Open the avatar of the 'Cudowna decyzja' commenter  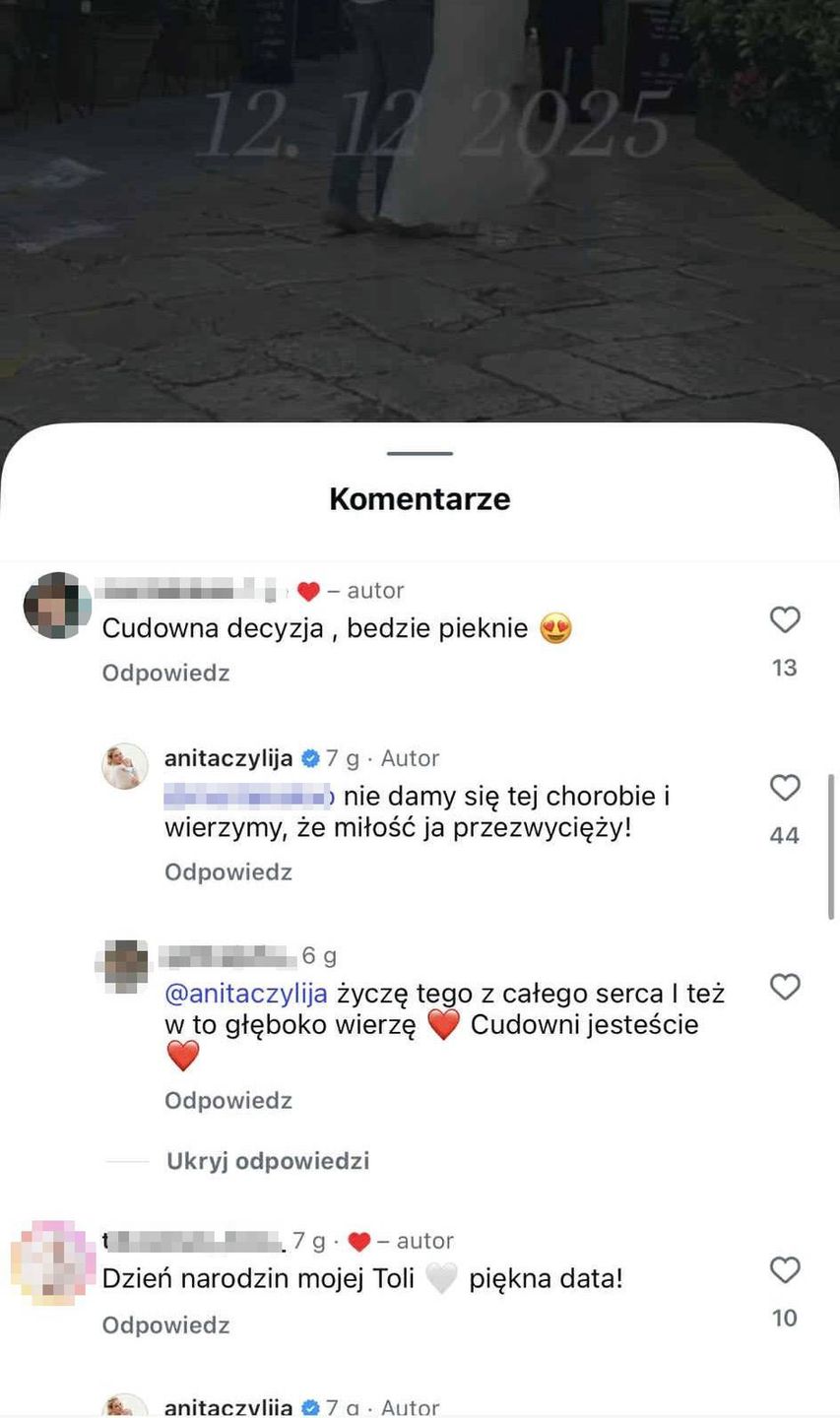click(x=57, y=606)
